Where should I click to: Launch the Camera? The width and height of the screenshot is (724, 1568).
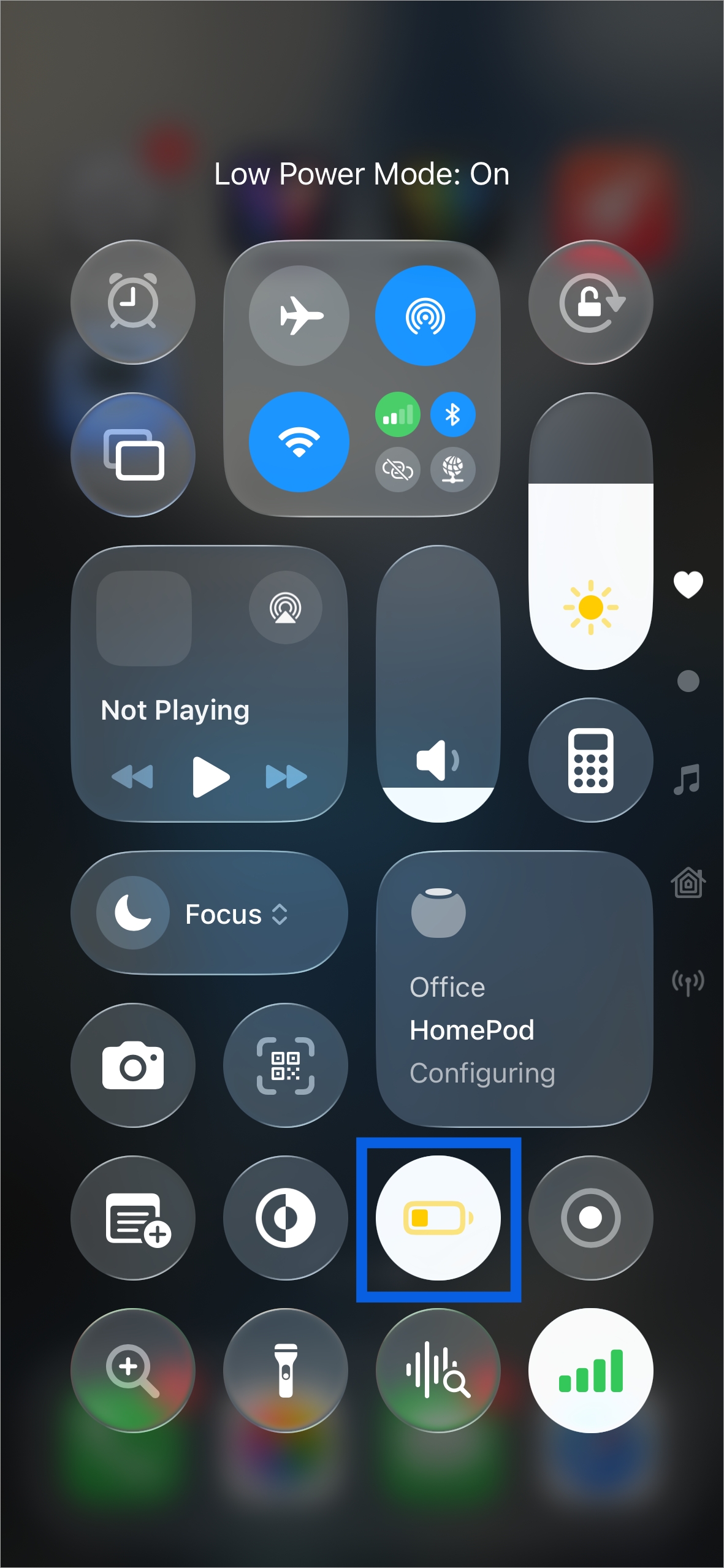132,1067
